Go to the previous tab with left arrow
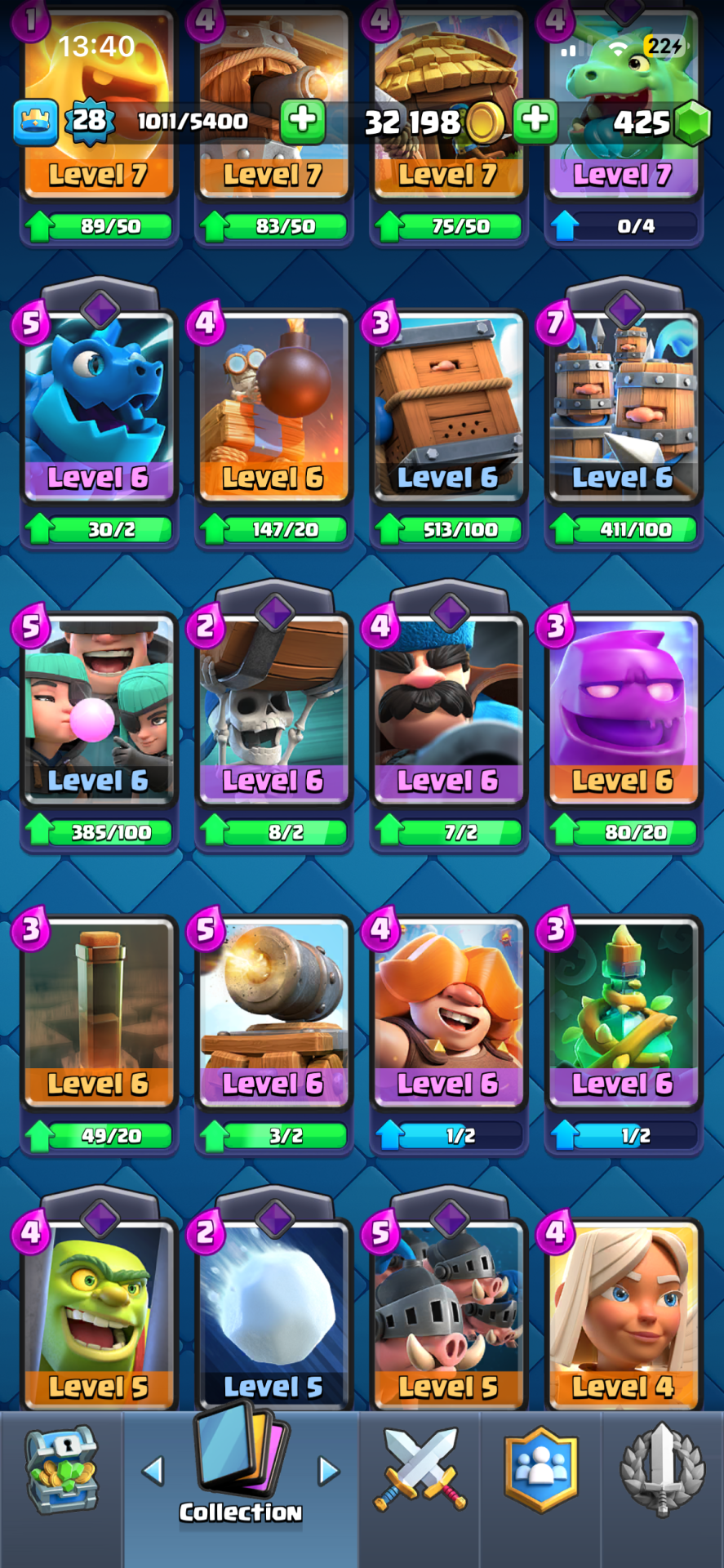Image resolution: width=724 pixels, height=1568 pixels. coord(153,1471)
